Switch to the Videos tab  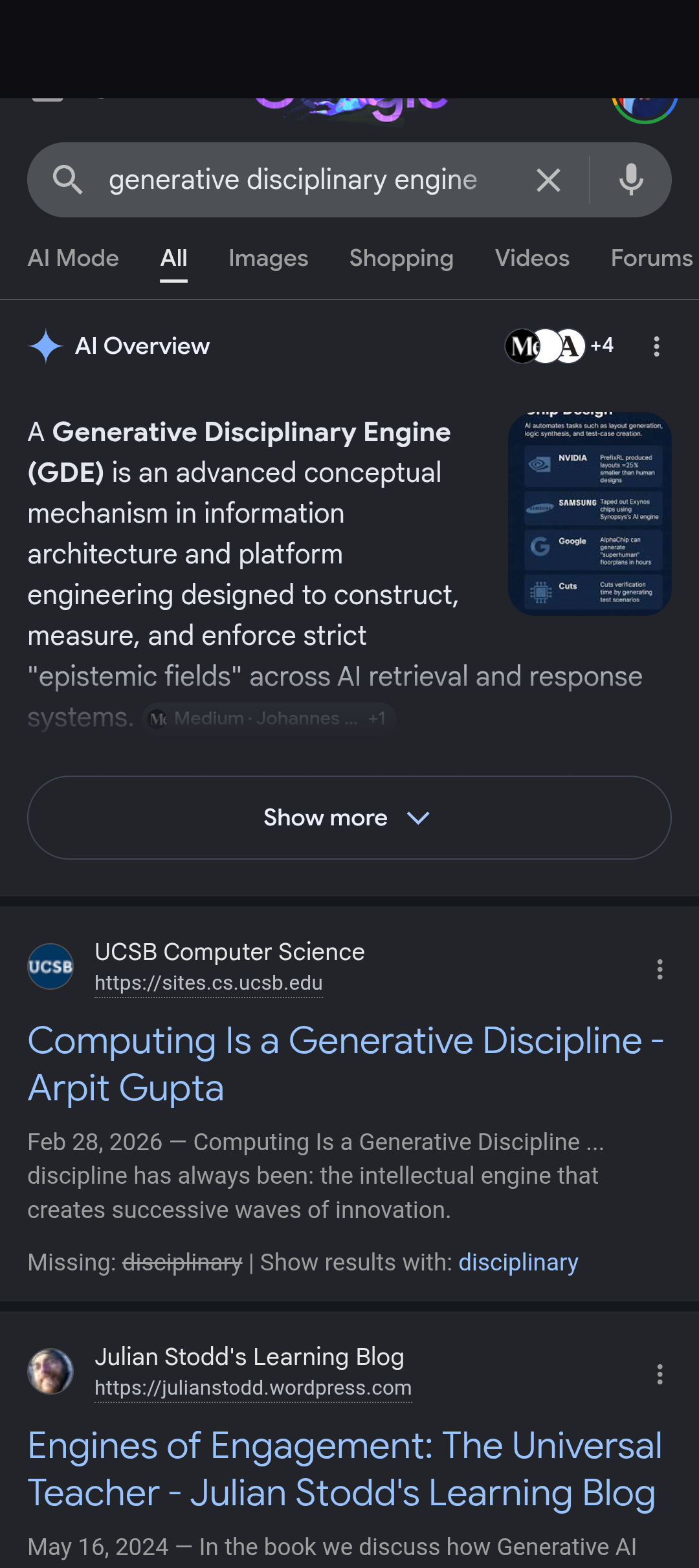[x=532, y=258]
